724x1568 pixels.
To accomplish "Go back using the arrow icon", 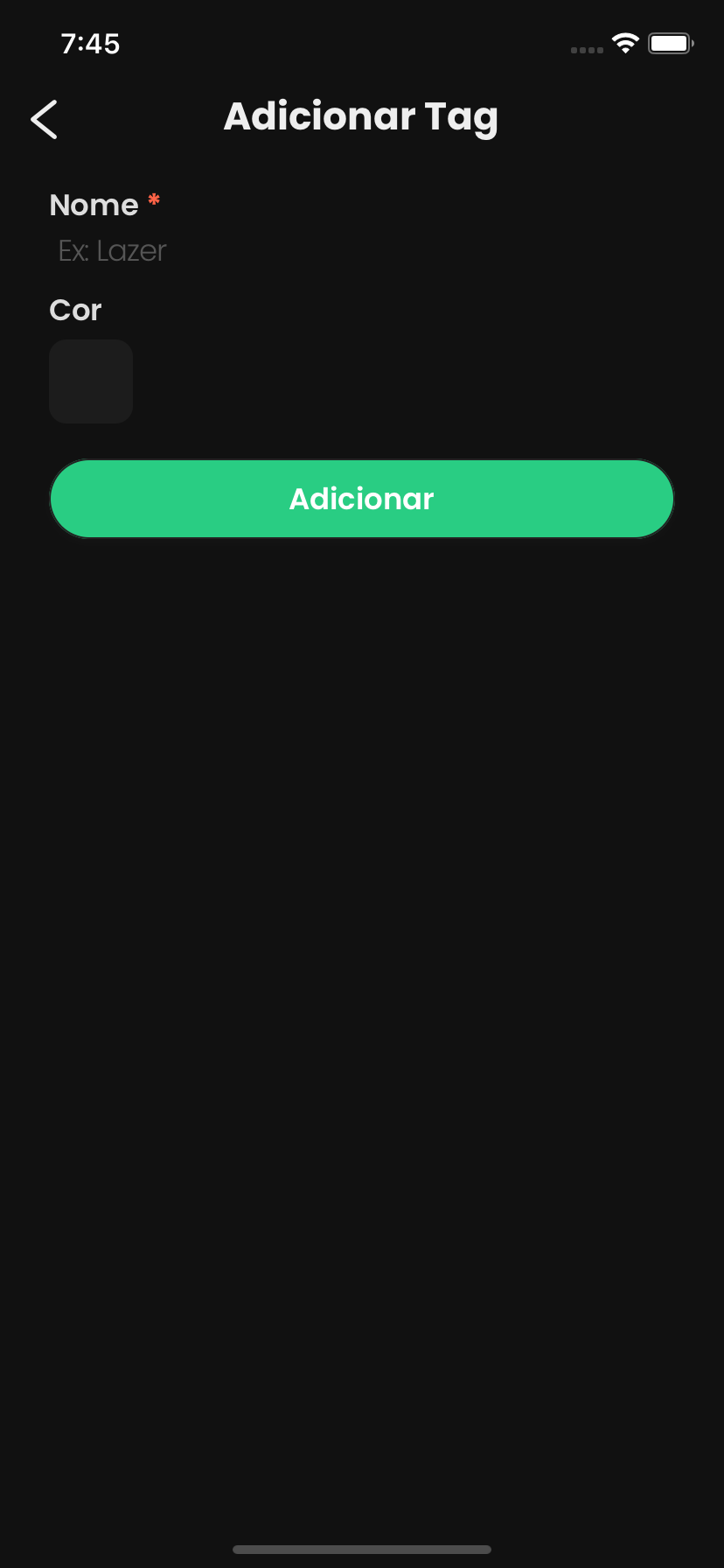I will (x=44, y=119).
